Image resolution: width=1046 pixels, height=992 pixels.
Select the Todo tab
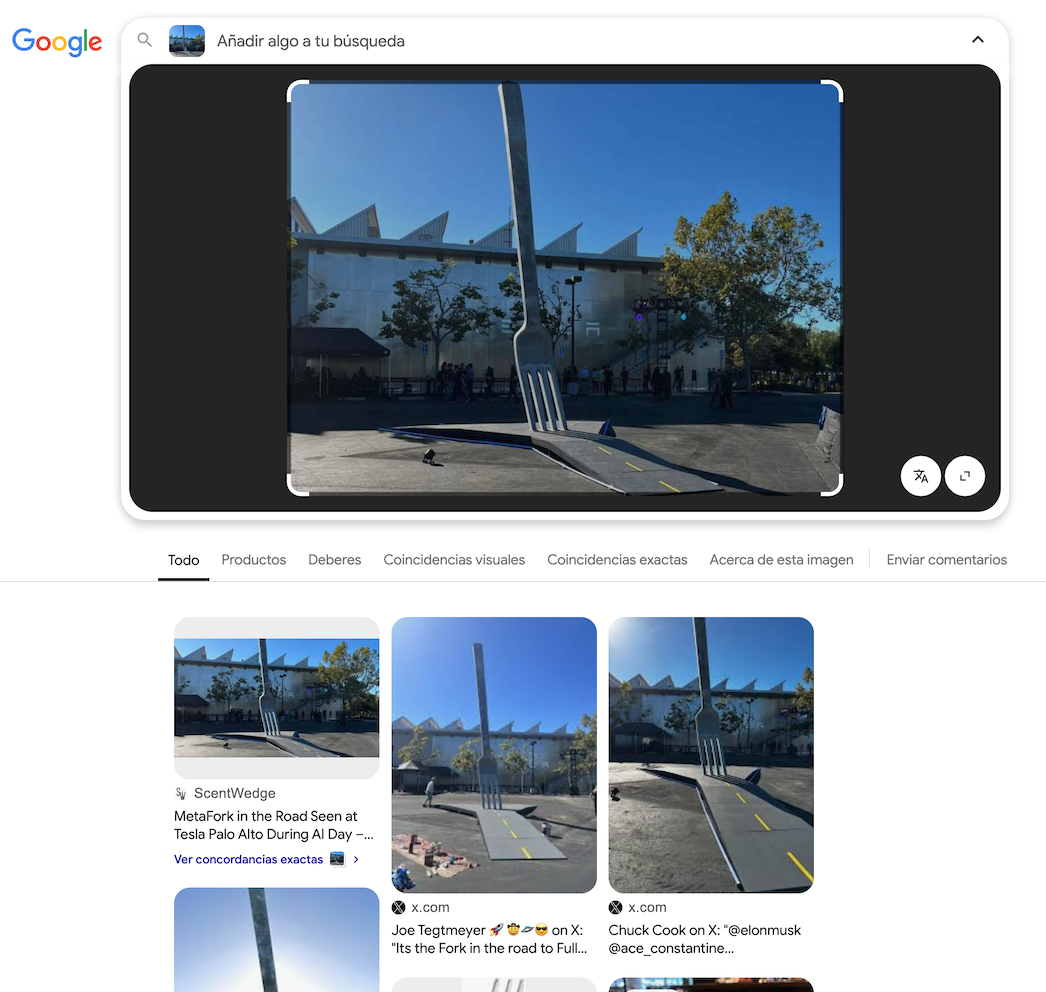pos(183,560)
